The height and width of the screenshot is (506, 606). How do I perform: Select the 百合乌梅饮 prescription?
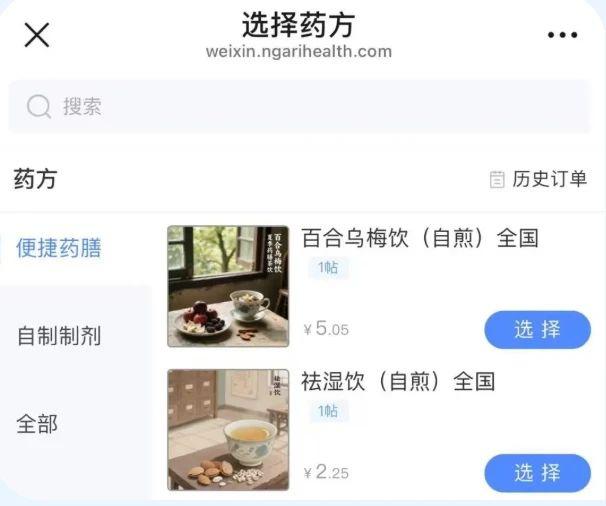click(537, 330)
